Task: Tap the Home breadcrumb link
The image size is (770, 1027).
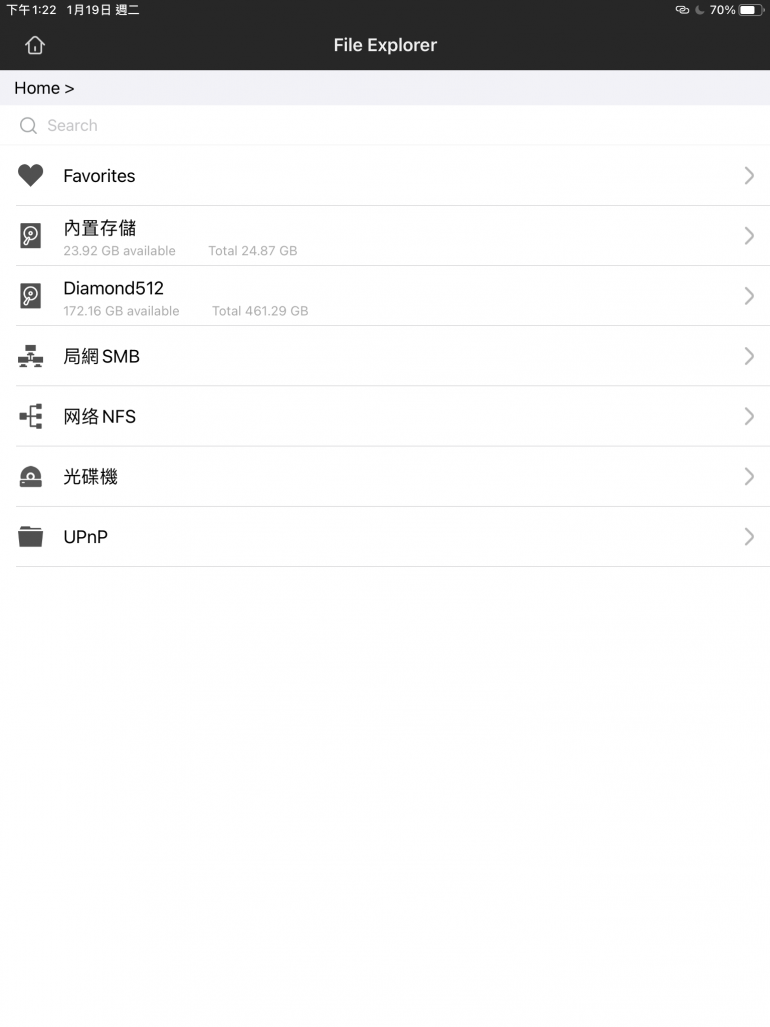Action: click(x=37, y=88)
